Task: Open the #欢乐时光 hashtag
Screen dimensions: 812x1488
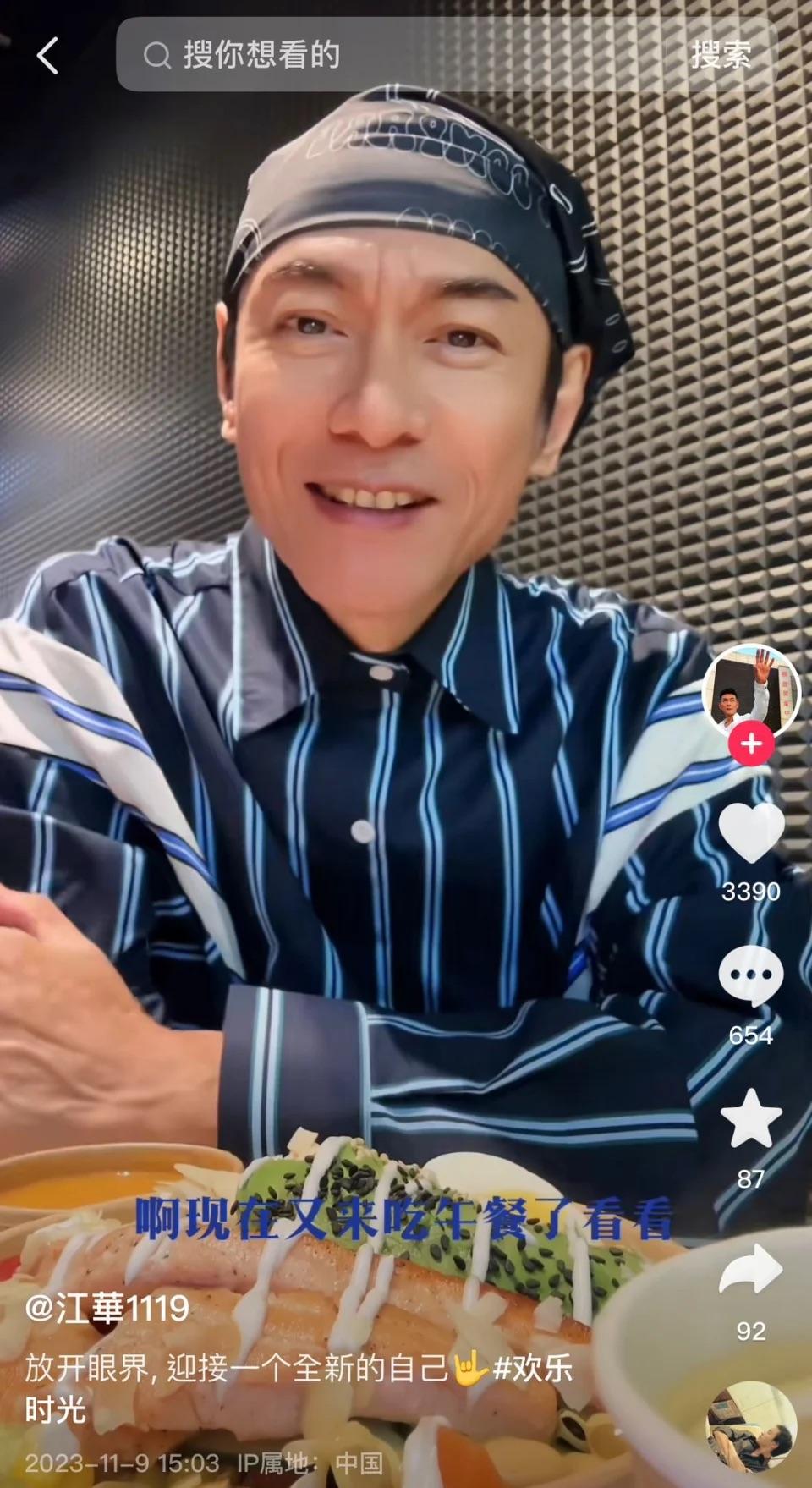Action: click(533, 1368)
